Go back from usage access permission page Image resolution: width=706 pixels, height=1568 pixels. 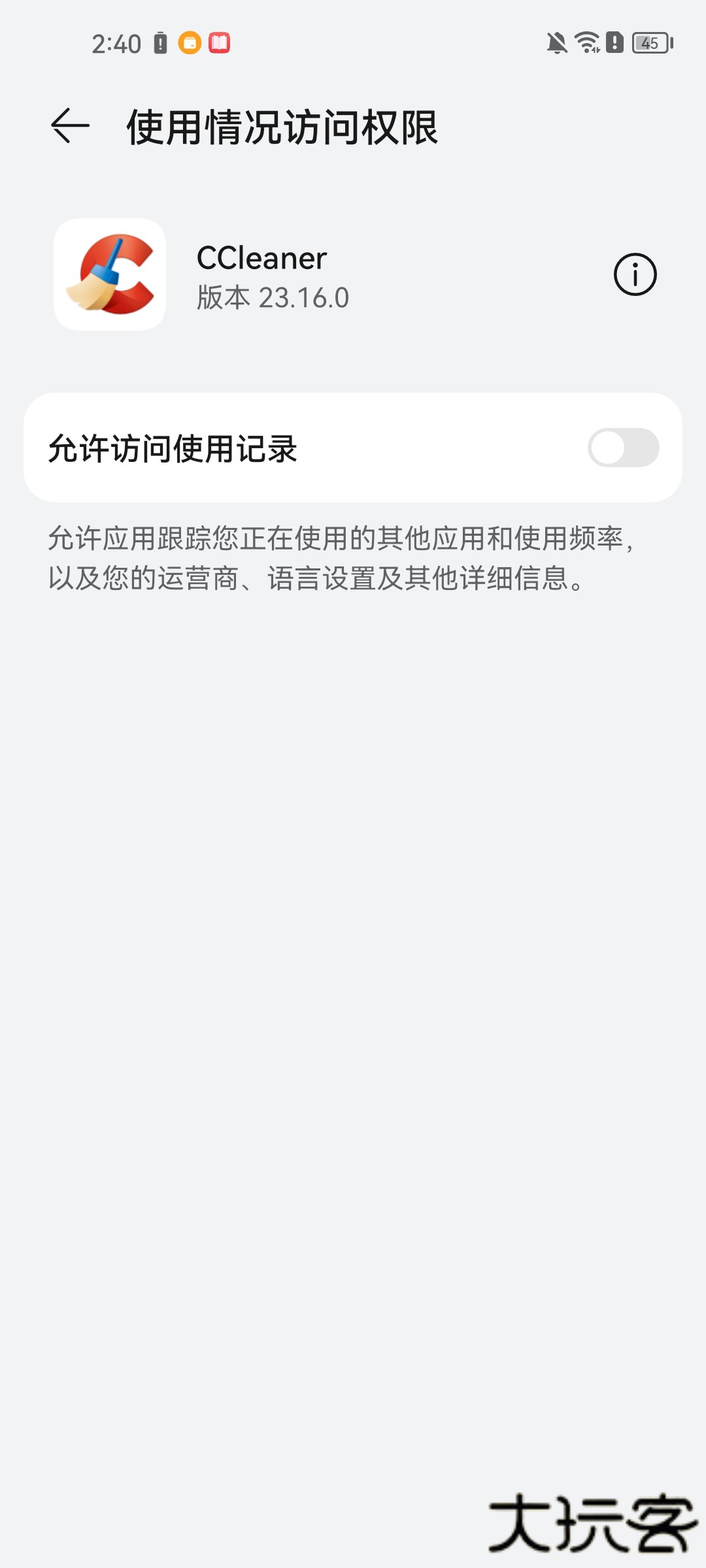[70, 125]
